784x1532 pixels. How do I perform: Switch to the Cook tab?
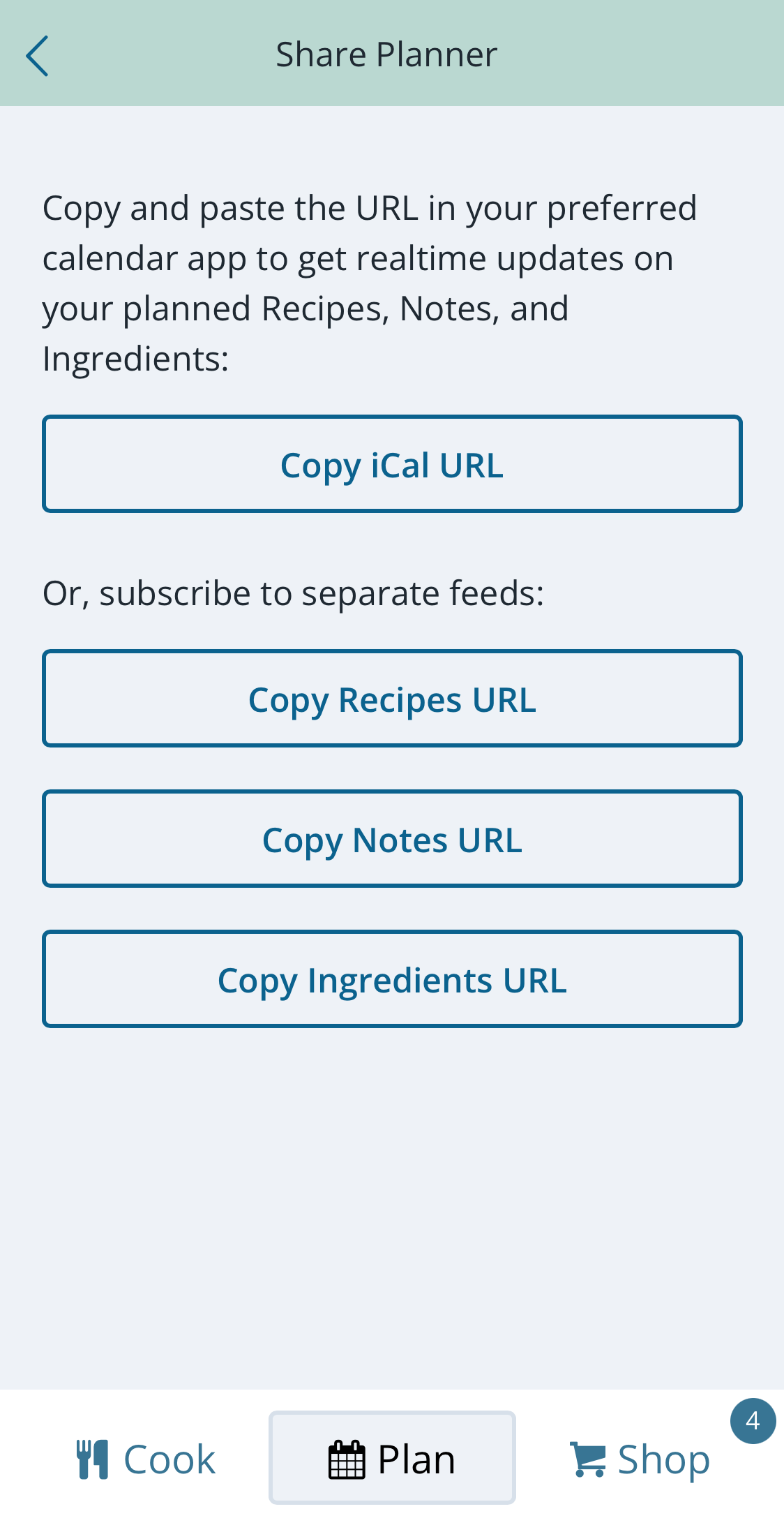pos(146,1459)
